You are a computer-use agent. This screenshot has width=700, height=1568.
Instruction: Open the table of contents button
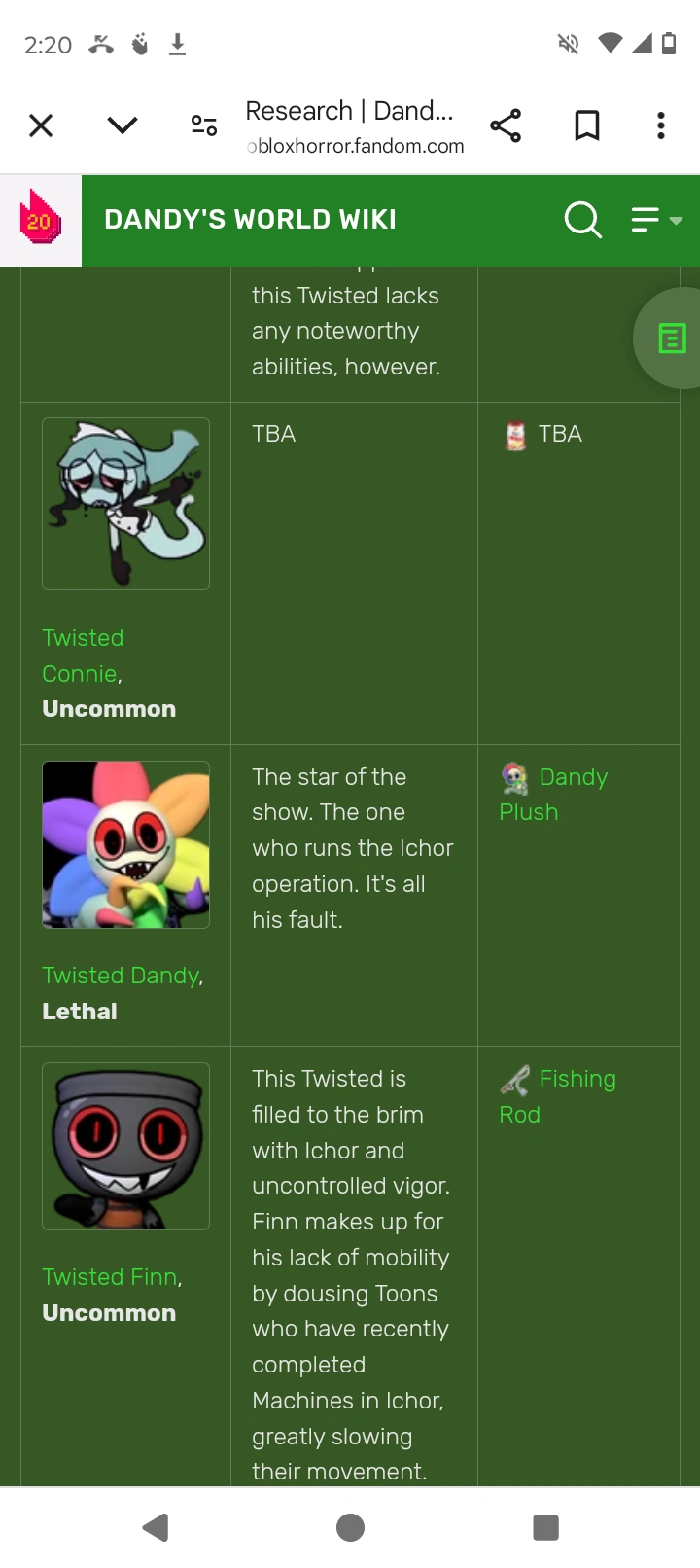pyautogui.click(x=672, y=339)
